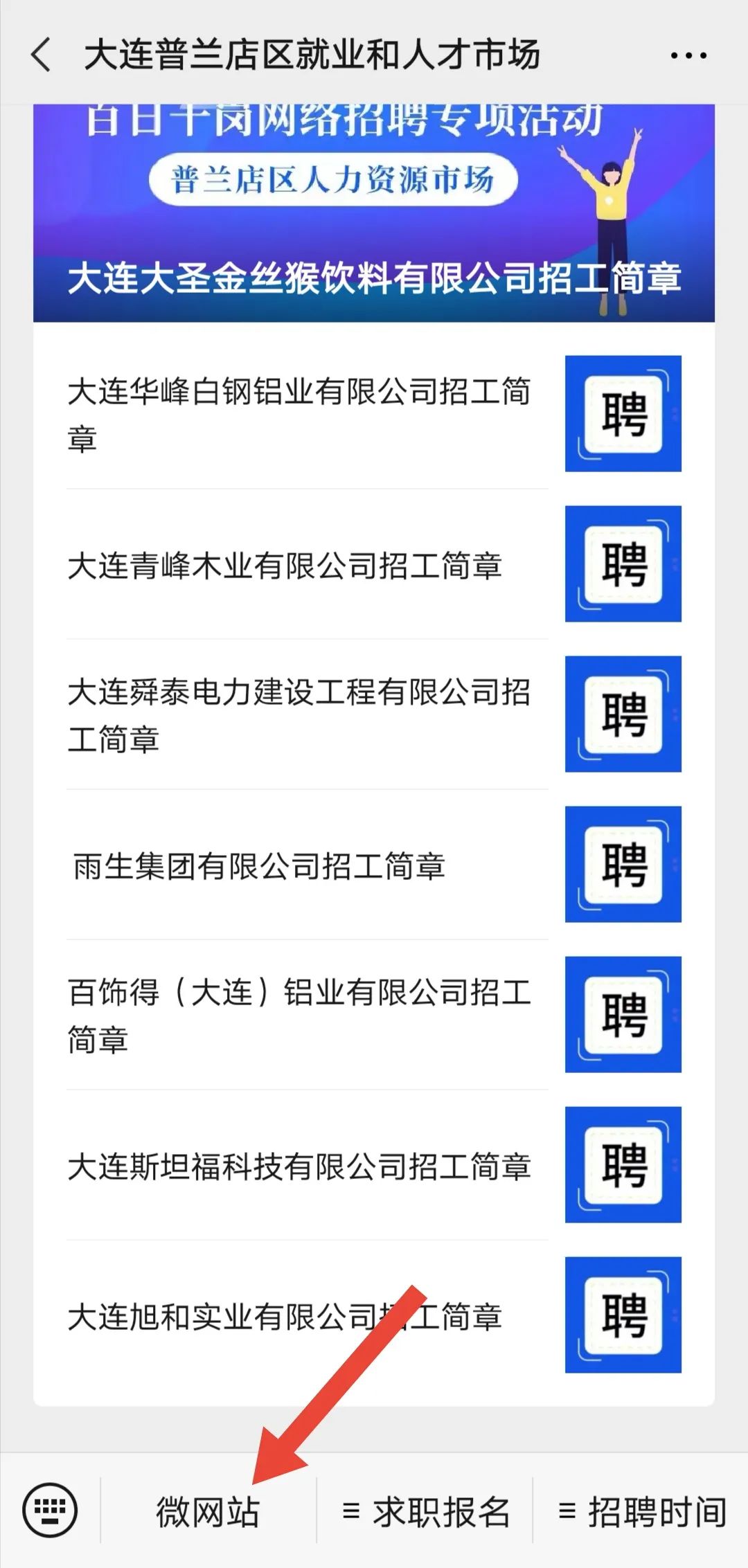Open 大连大圣金丝猴饮料 recruitment banner article
748x1568 pixels.
point(374,215)
